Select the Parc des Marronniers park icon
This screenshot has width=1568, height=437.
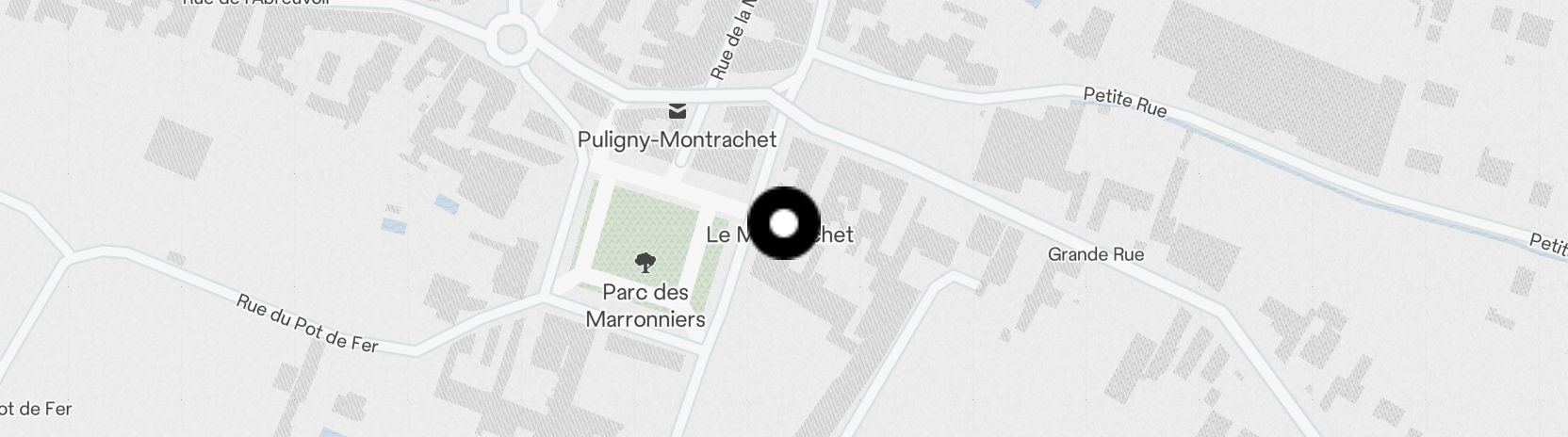click(645, 263)
